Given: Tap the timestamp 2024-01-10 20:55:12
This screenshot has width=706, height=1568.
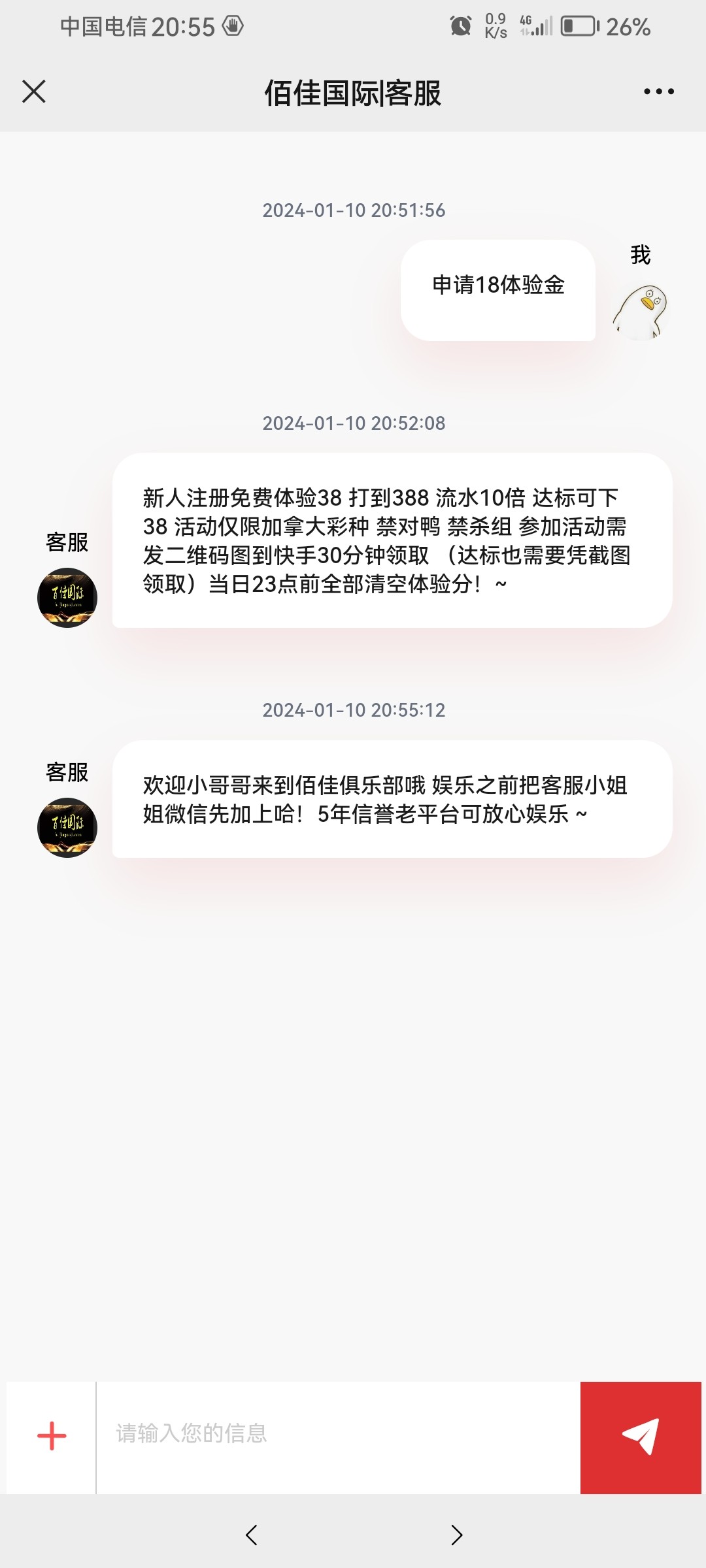Looking at the screenshot, I should tap(353, 710).
